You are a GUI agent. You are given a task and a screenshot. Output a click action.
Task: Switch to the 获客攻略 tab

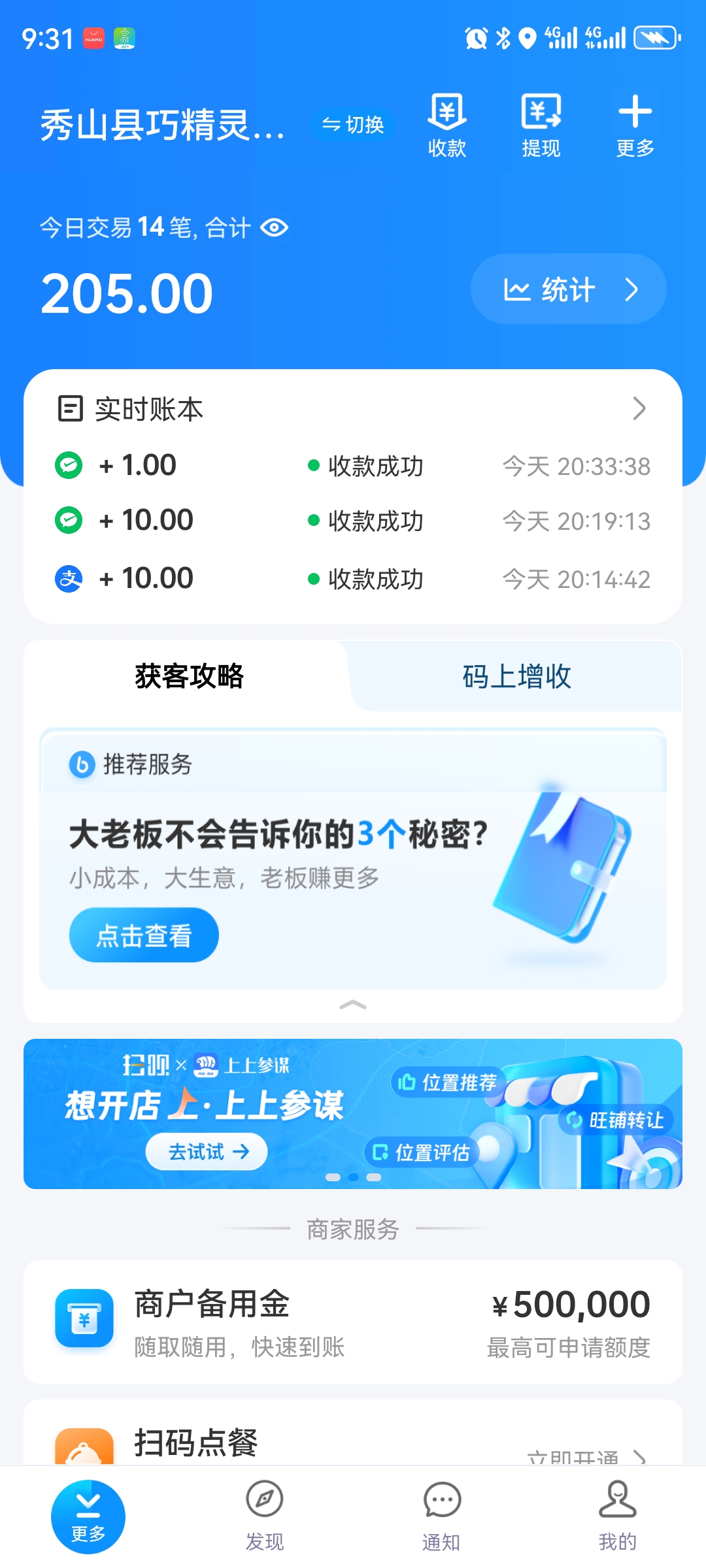coord(189,676)
